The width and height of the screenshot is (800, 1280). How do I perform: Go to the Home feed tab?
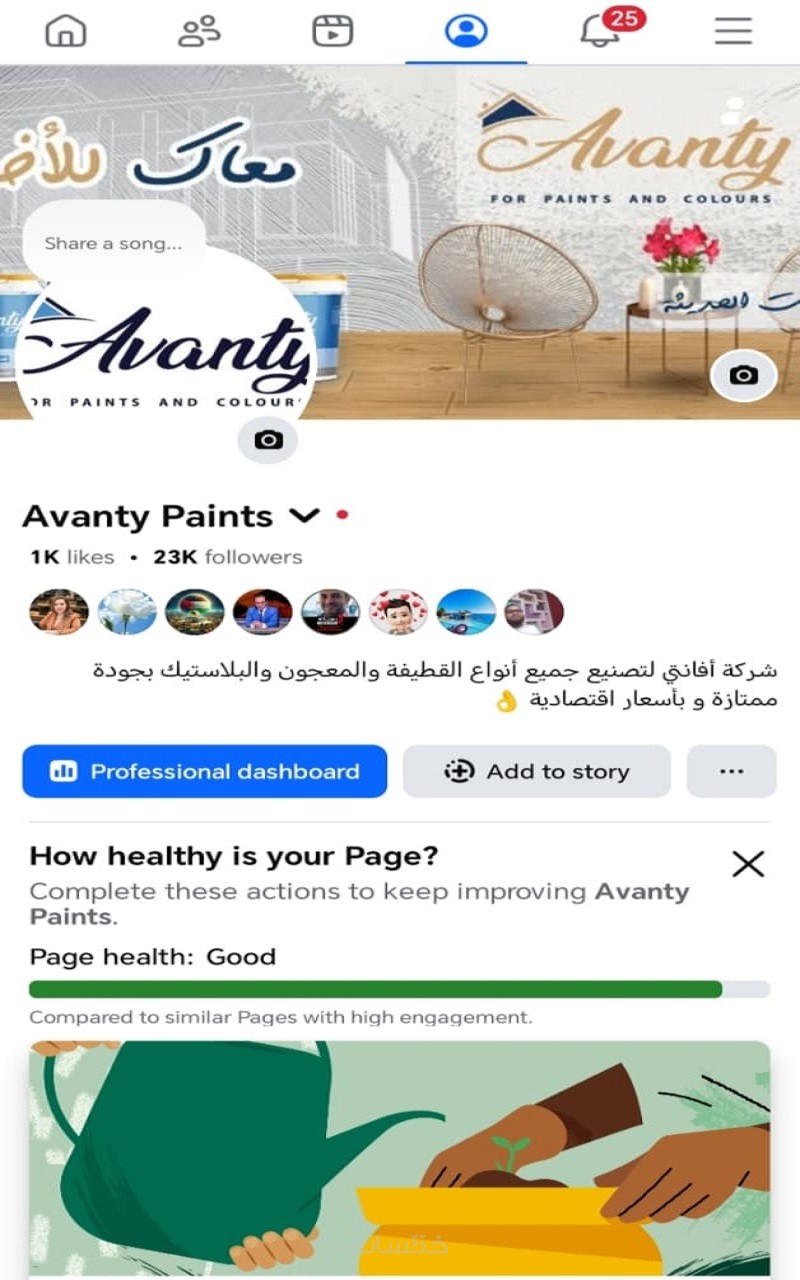66,31
